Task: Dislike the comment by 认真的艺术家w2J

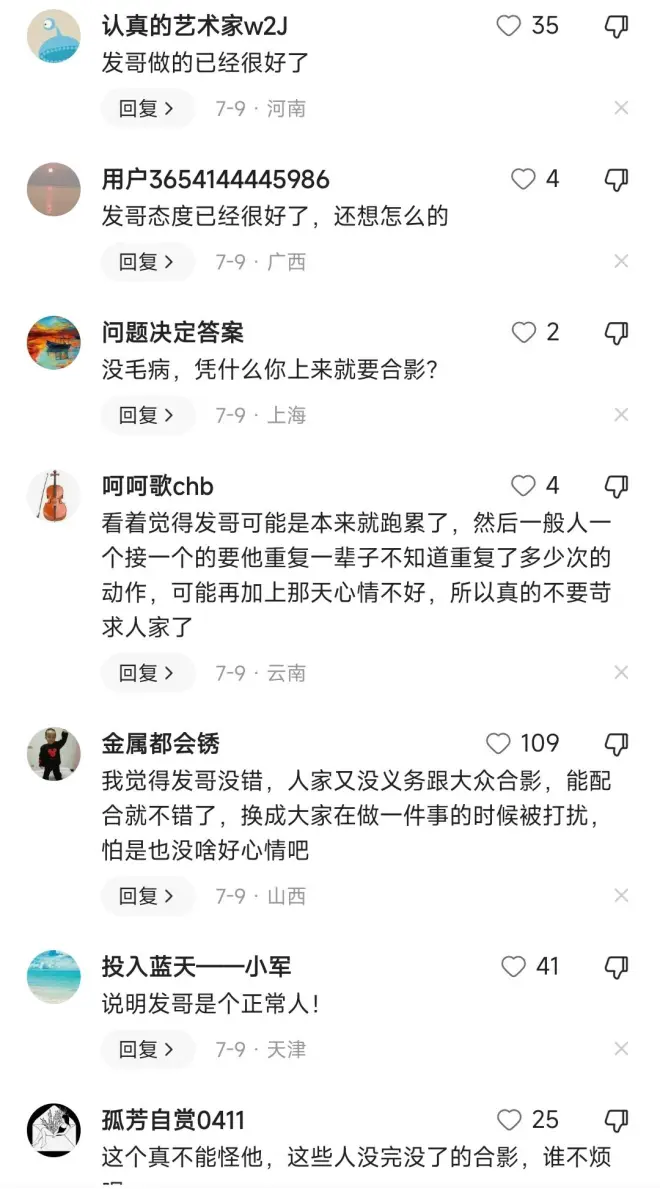Action: point(617,26)
